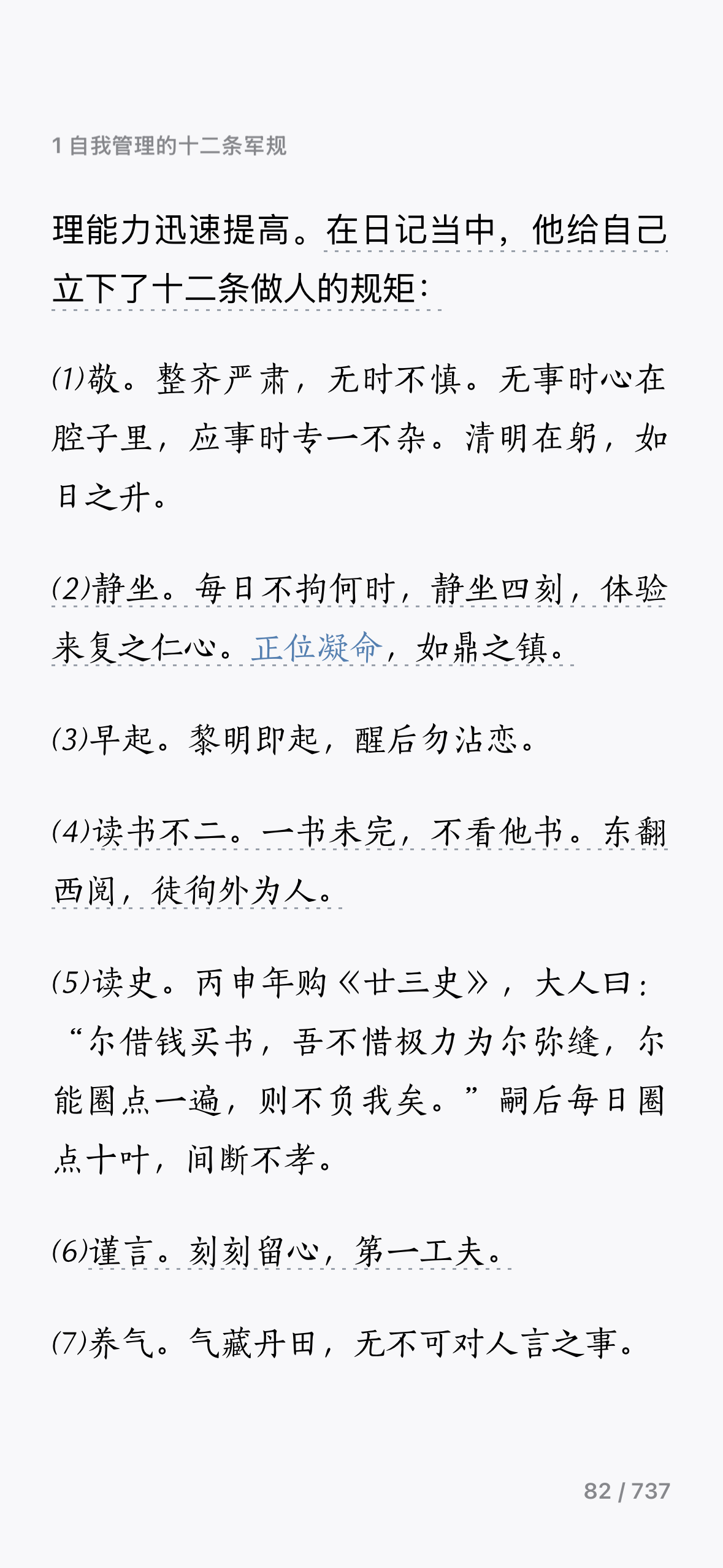Tap underlined sentence 在日记当中
This screenshot has height=1568, width=723.
pyautogui.click(x=360, y=259)
